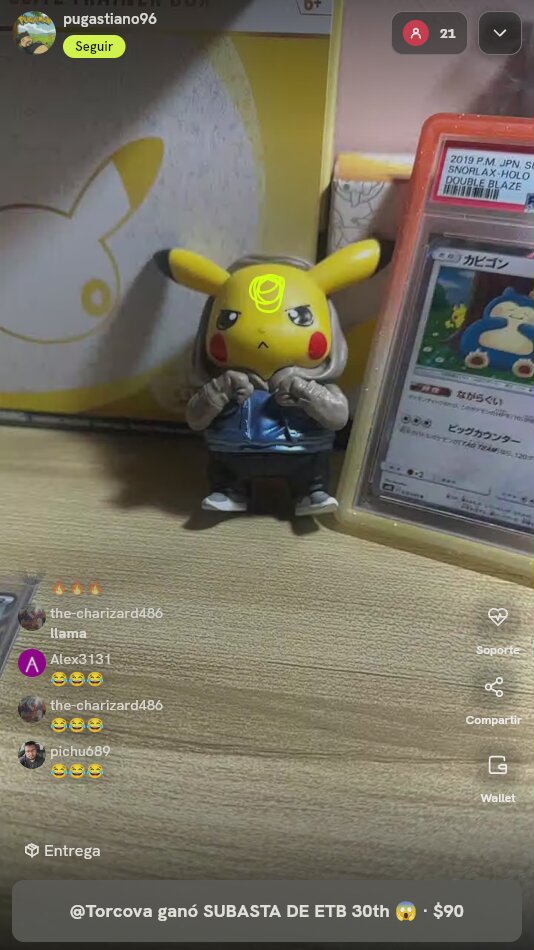Open Entrega delivery details
This screenshot has height=950, width=534.
[x=62, y=851]
